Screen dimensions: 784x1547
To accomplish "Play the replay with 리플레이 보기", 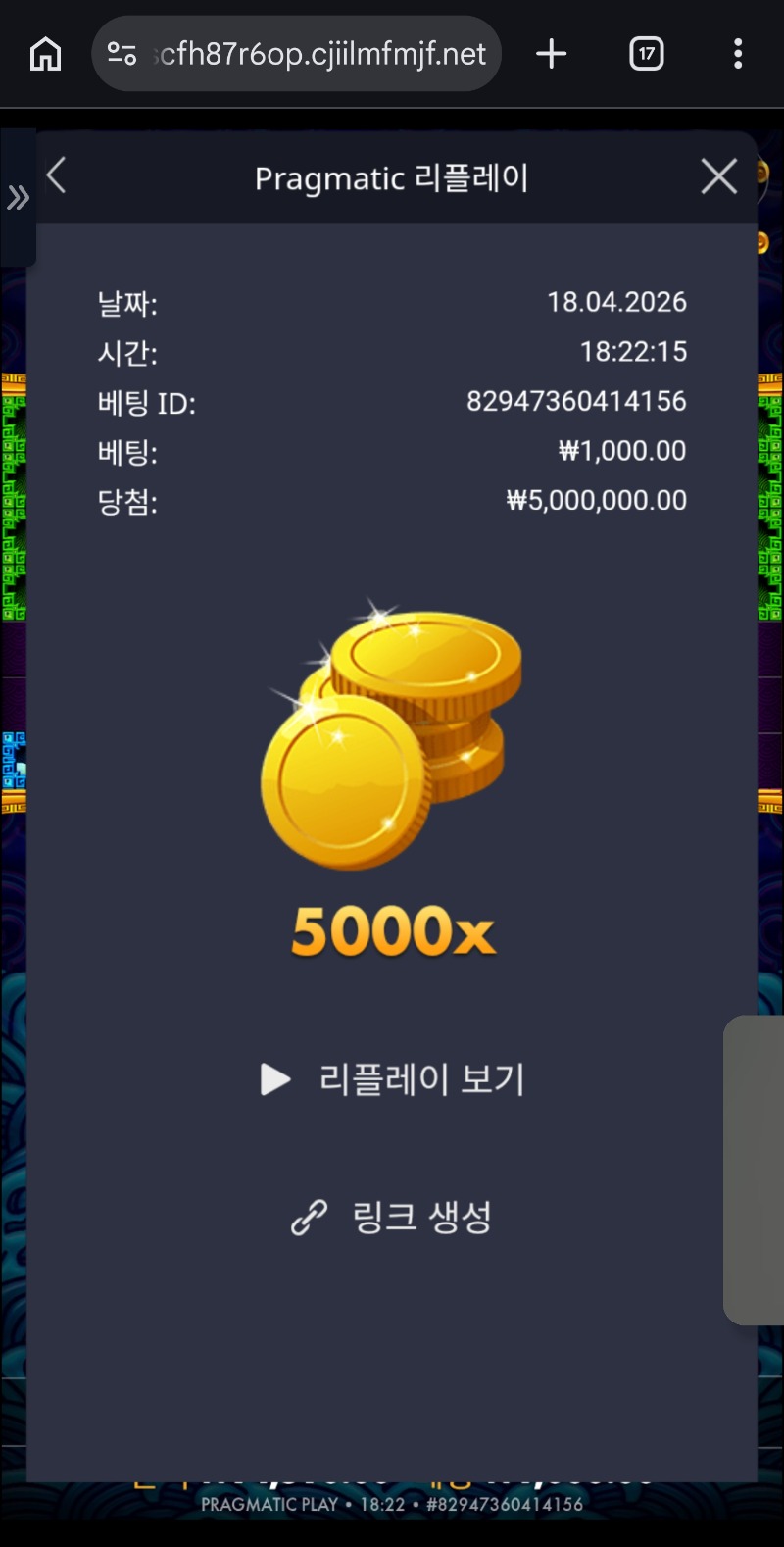I will tap(392, 1079).
